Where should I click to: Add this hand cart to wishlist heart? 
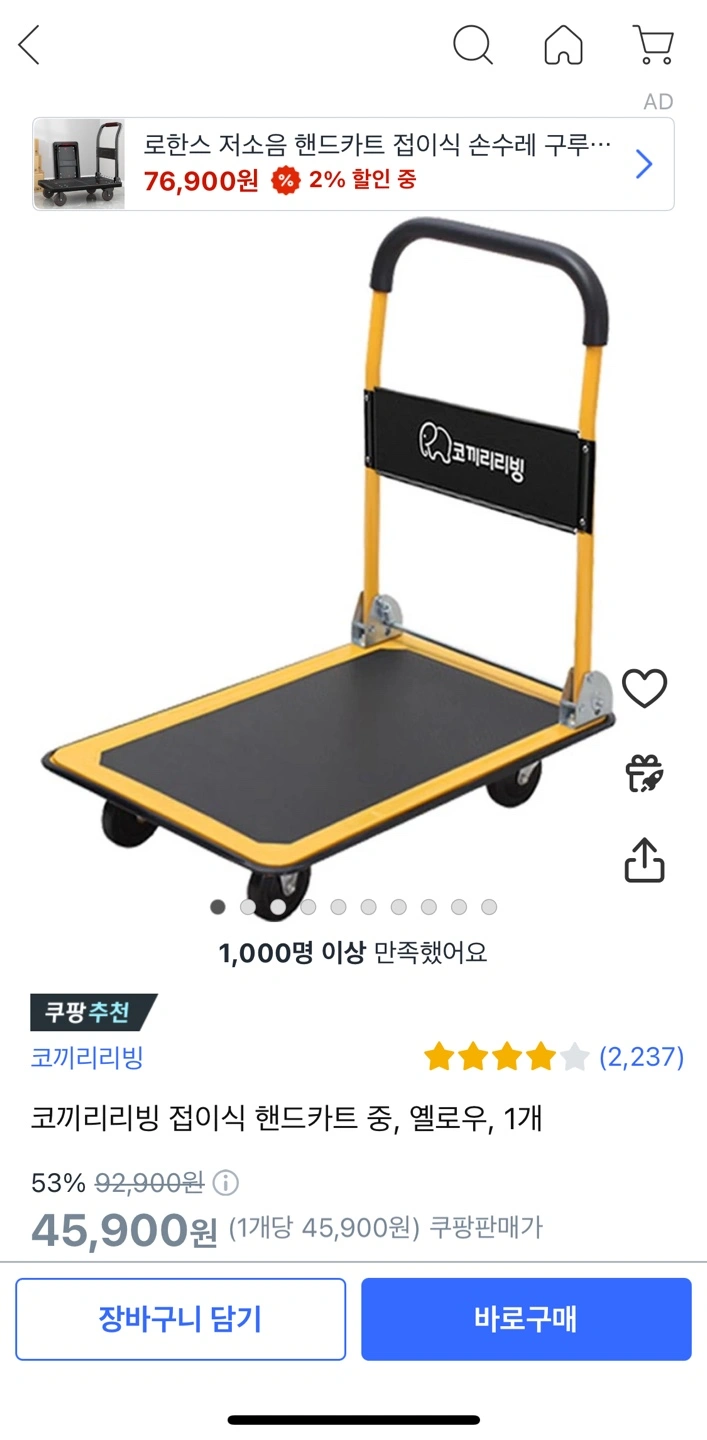(644, 688)
